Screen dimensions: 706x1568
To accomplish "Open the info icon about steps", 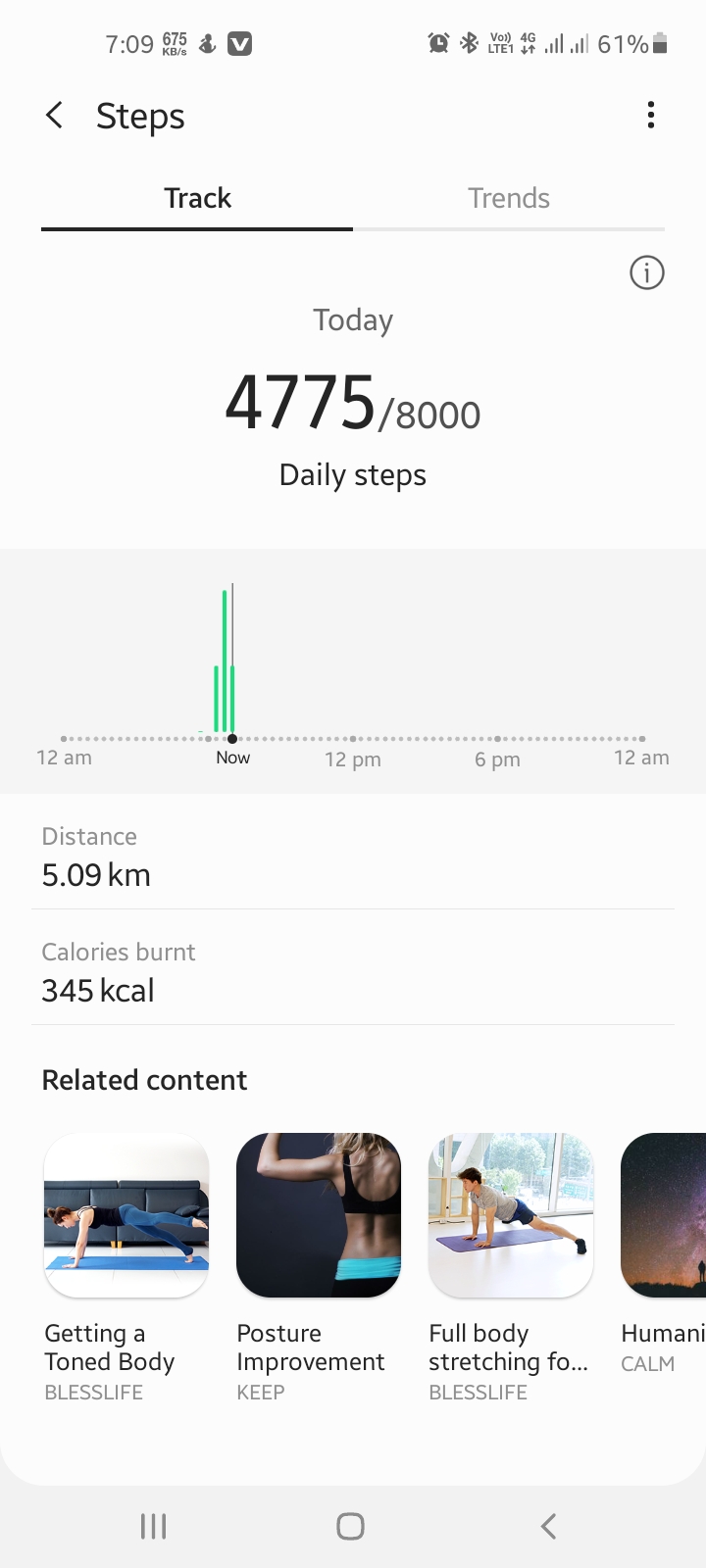I will coord(646,272).
